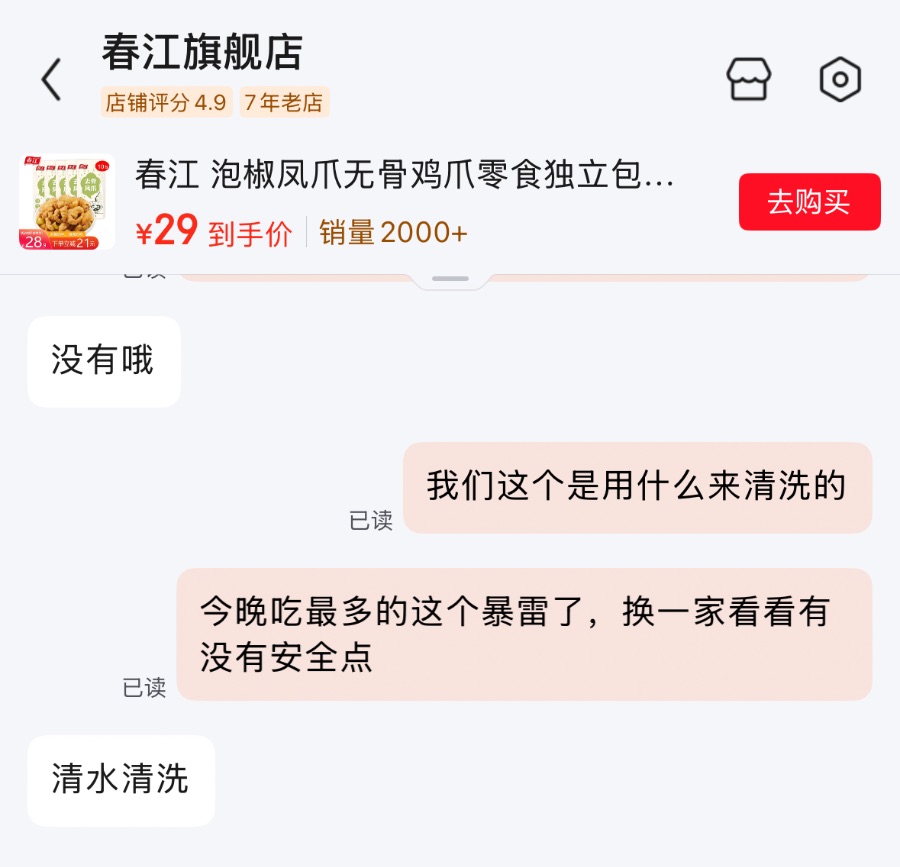This screenshot has width=900, height=867.
Task: Go back from the 春江旗舰店 chat
Action: point(51,79)
